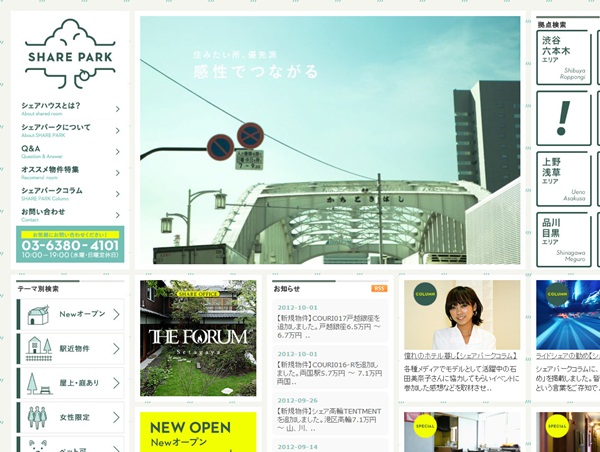Viewport: 600px width, 452px height.
Task: Open オススメ物件特集 menu item
Action: [68, 172]
